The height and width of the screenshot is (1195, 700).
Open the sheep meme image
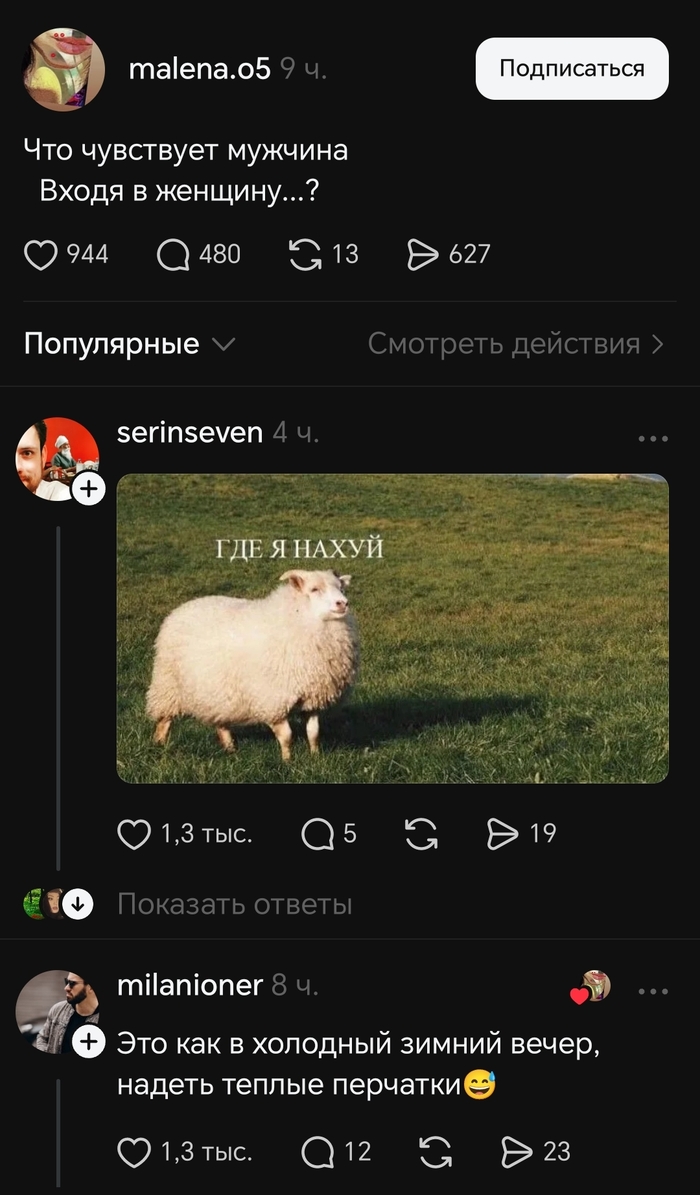coord(392,628)
